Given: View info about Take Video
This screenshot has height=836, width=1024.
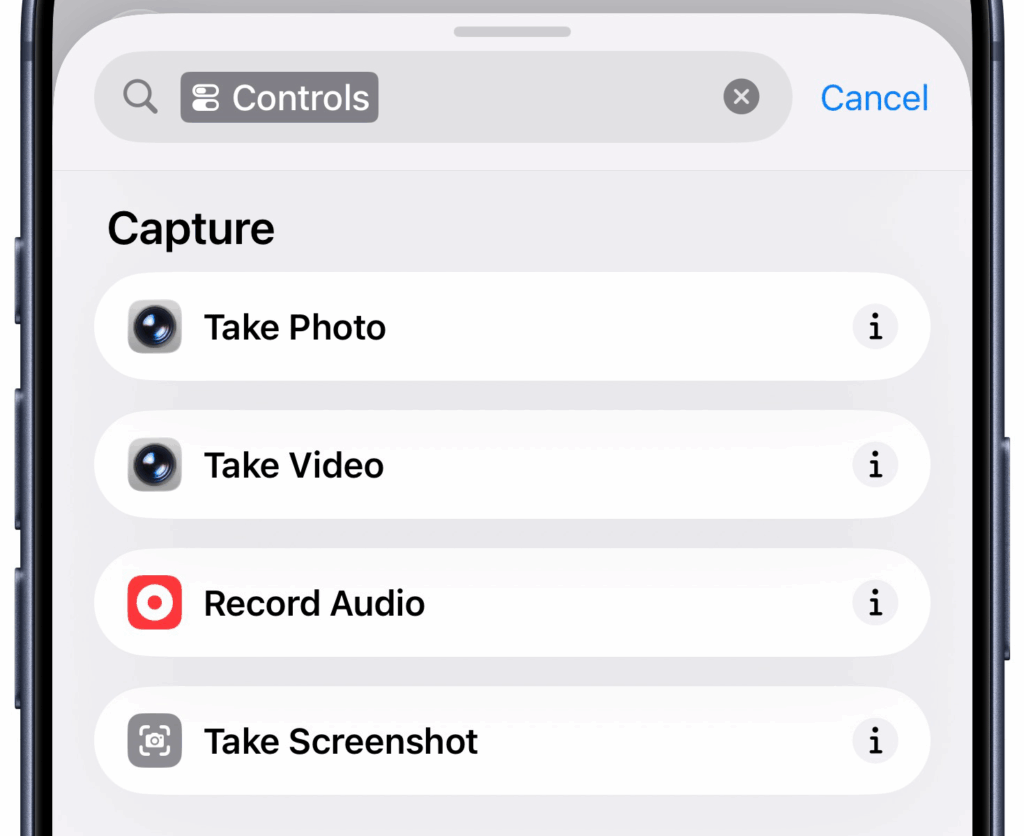Looking at the screenshot, I should 875,465.
